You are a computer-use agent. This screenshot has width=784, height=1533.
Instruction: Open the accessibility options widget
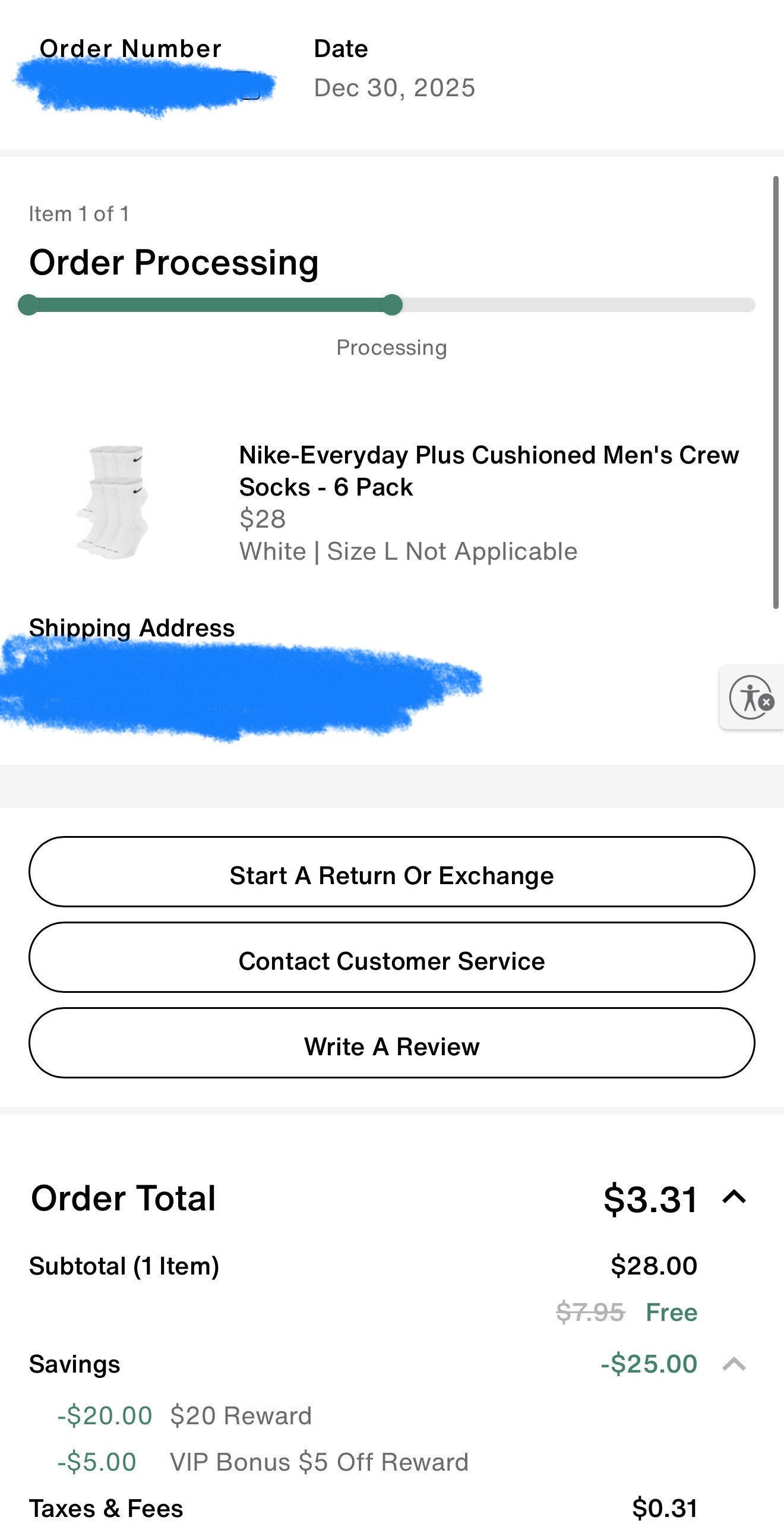coord(750,697)
